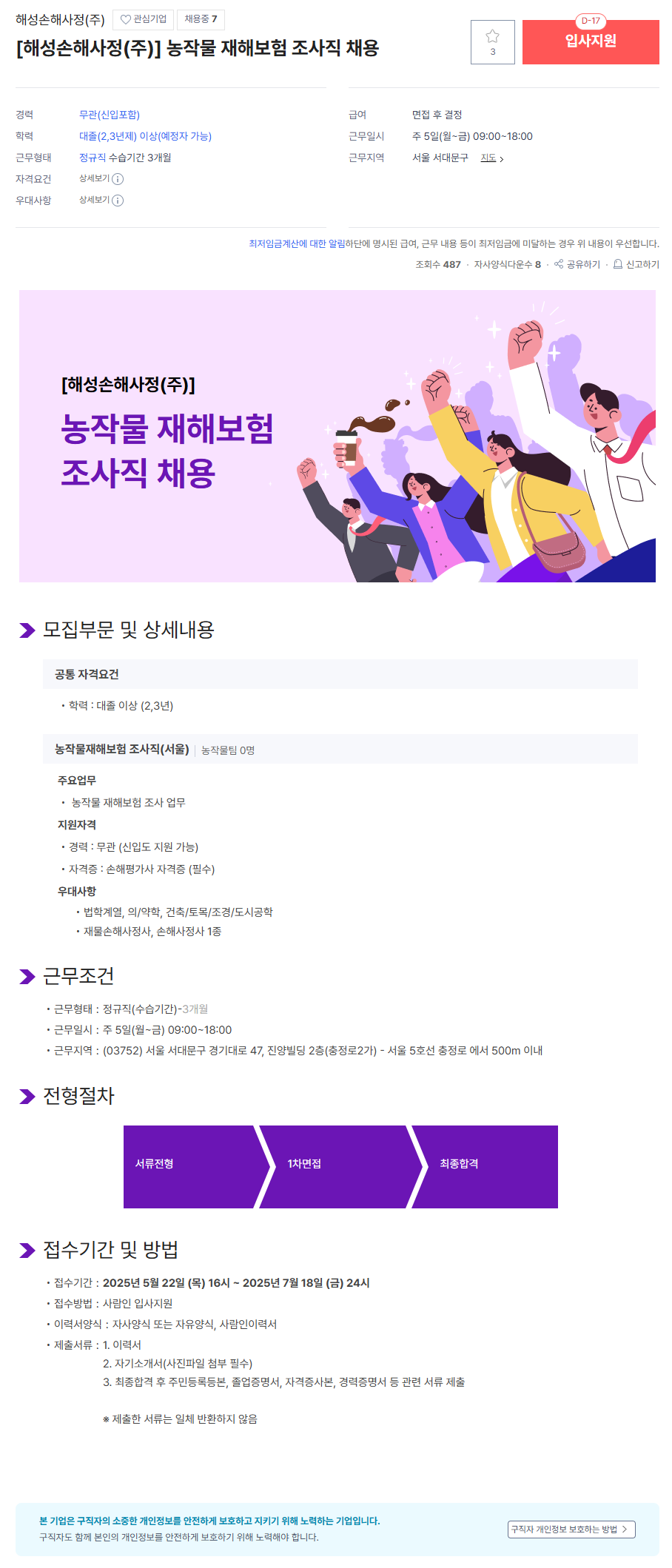
Task: Open 최저임금계산에 대한 알림 link
Action: click(297, 243)
